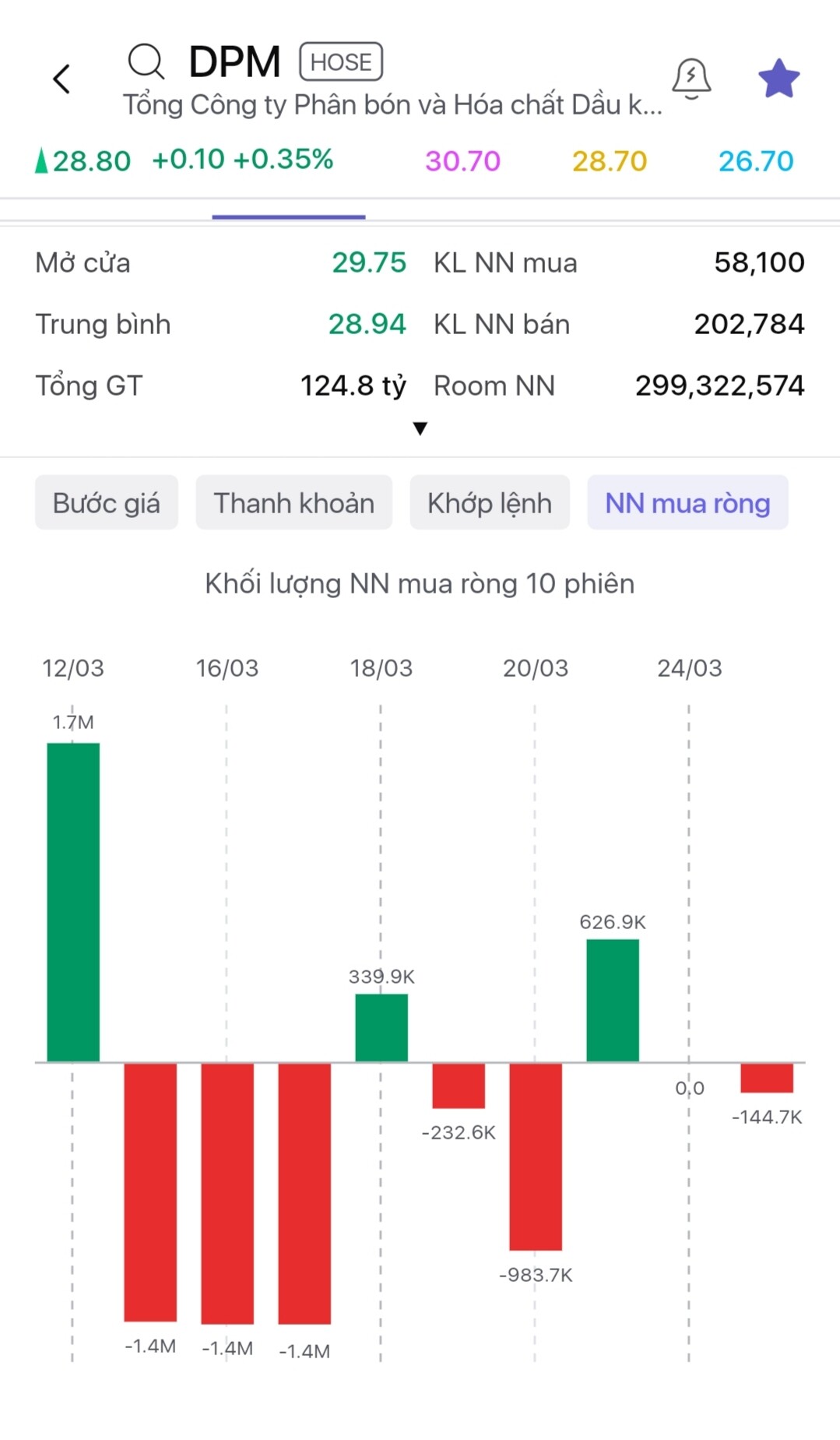Expand more stock details with the down arrow
Image resolution: width=840 pixels, height=1440 pixels.
coord(420,428)
